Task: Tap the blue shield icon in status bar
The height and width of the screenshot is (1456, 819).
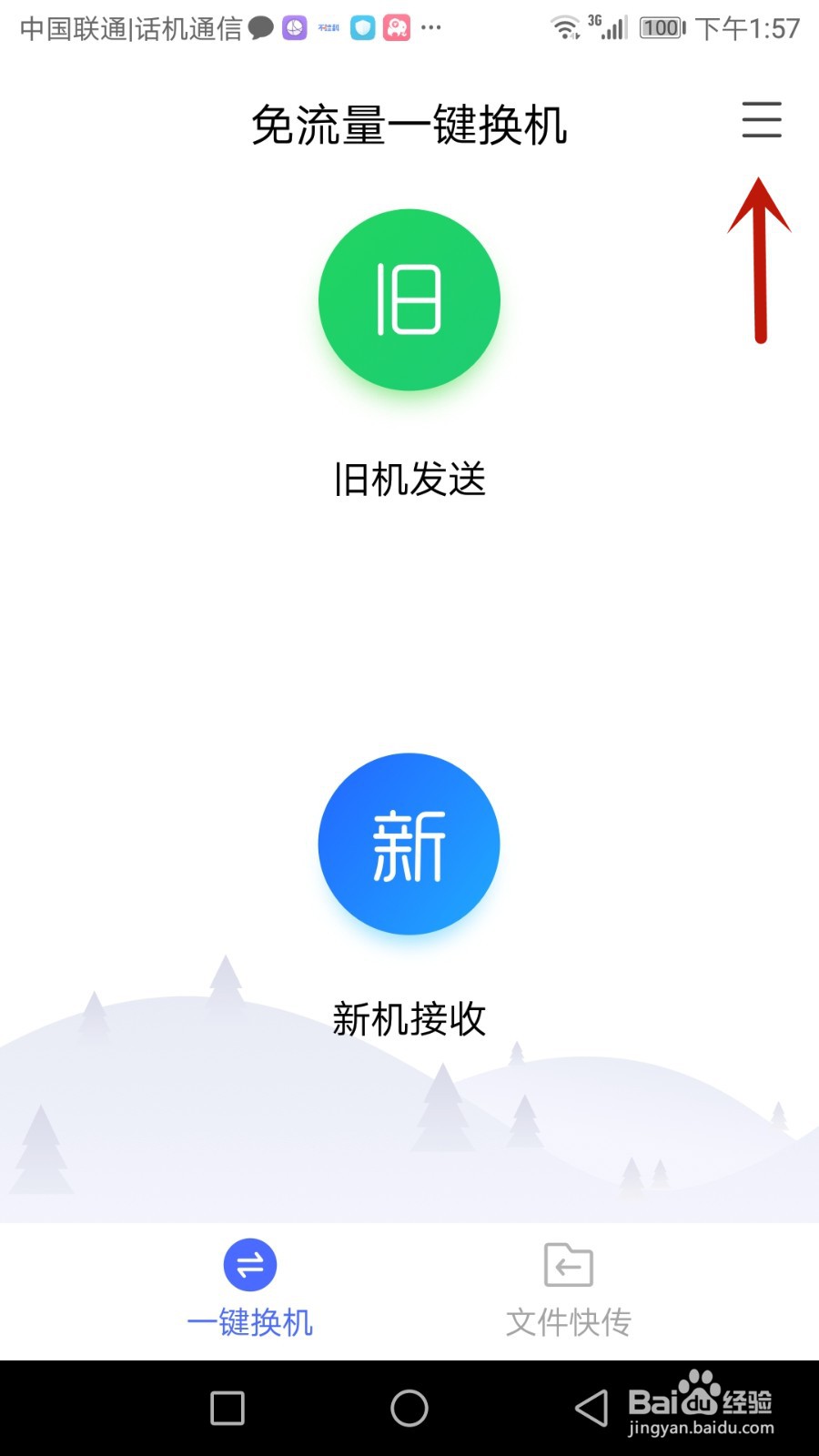Action: tap(362, 27)
